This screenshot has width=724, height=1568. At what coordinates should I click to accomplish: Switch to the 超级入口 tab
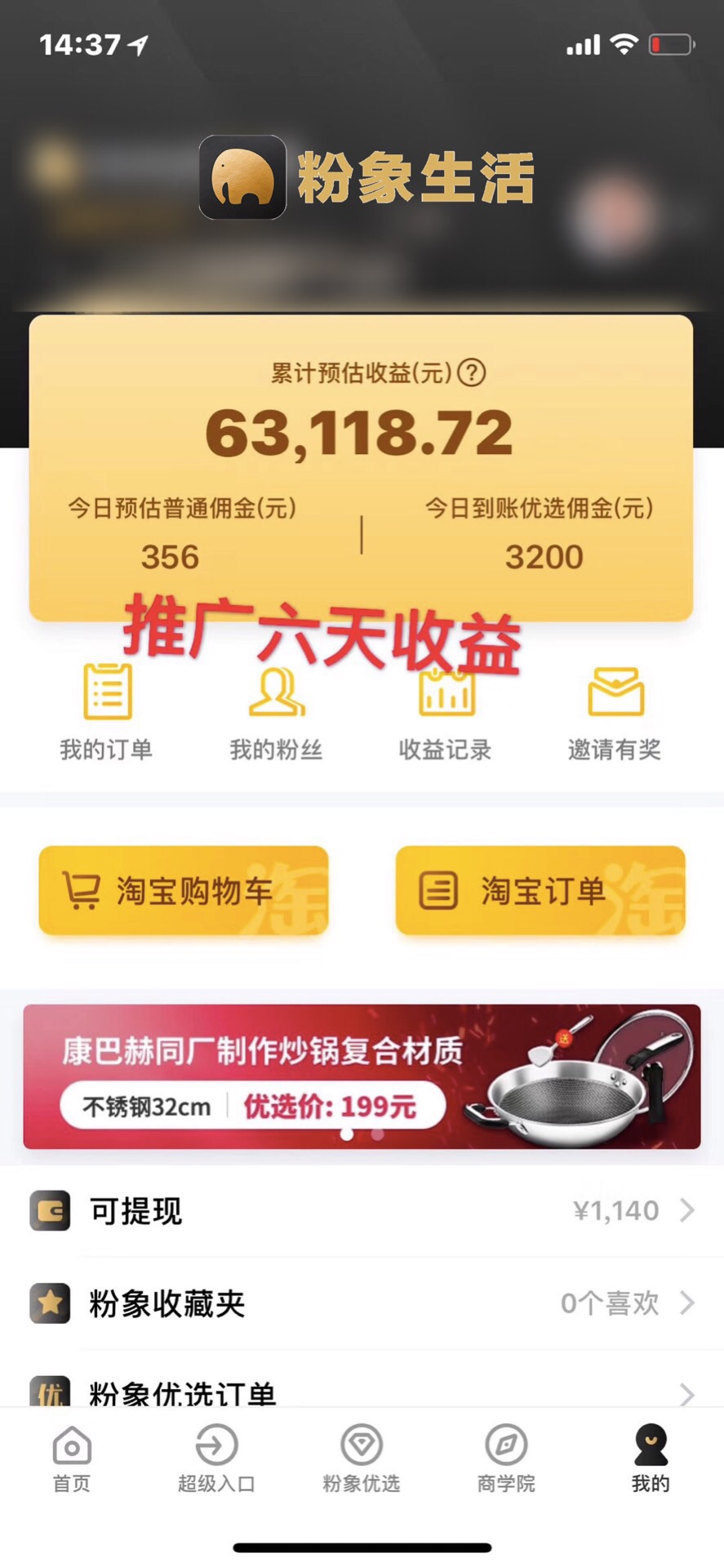click(216, 1459)
